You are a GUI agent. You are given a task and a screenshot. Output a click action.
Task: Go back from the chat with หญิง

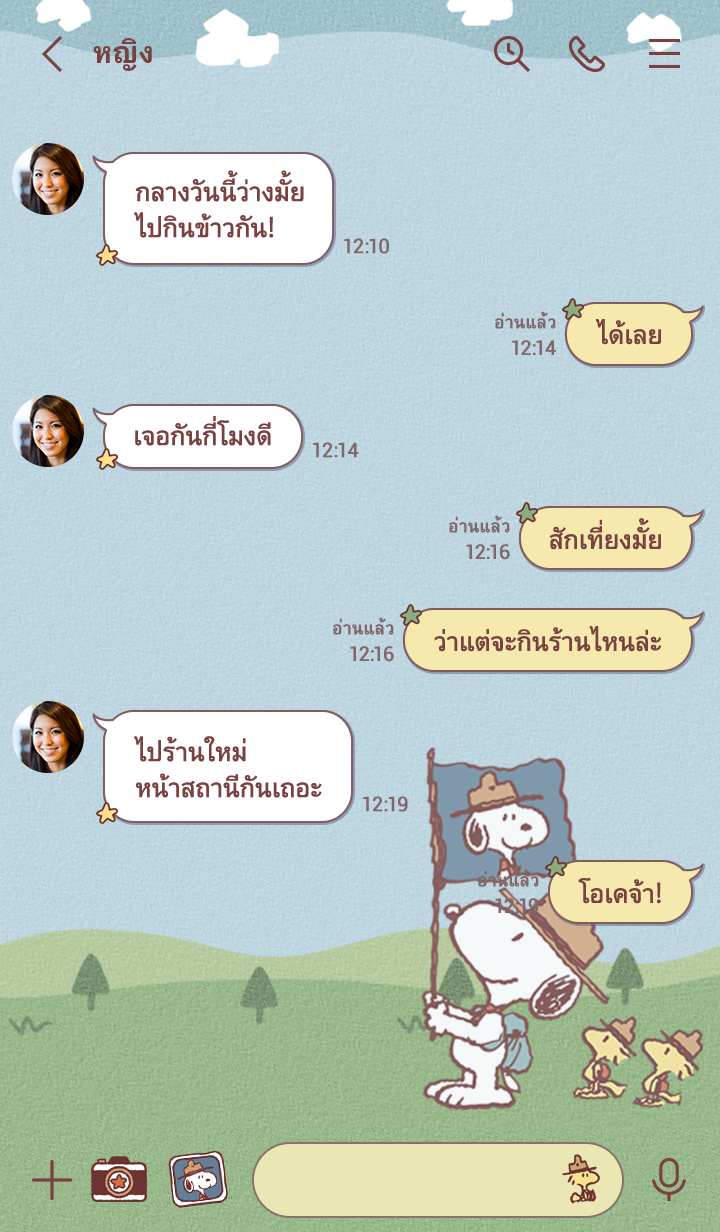click(52, 54)
